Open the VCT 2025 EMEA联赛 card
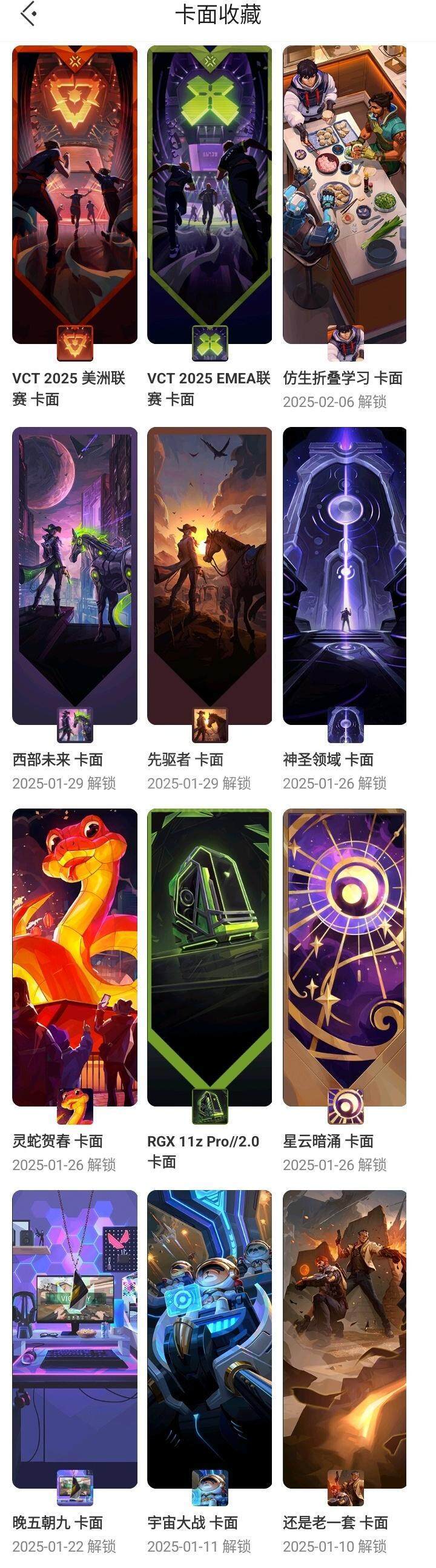The height and width of the screenshot is (1568, 436). click(210, 195)
